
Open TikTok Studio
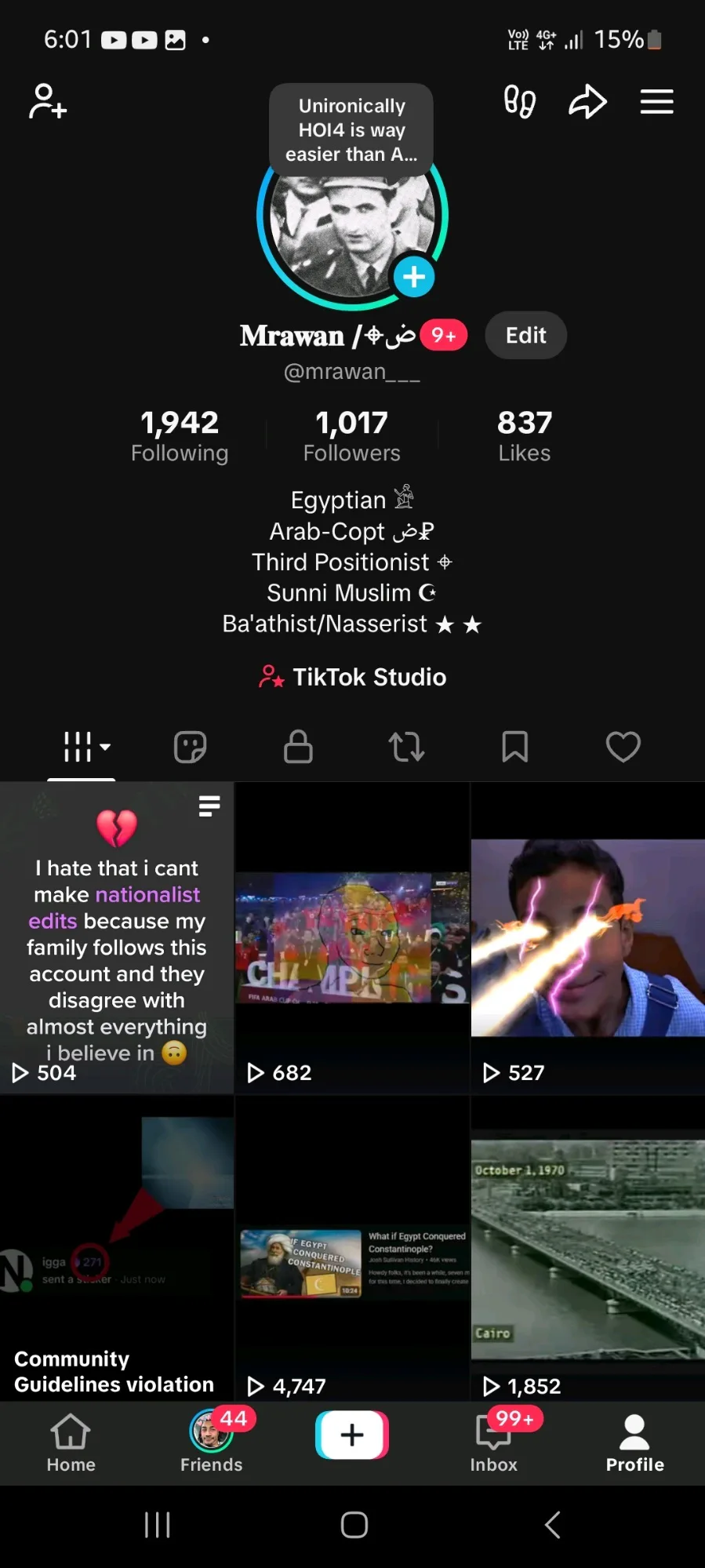[352, 677]
